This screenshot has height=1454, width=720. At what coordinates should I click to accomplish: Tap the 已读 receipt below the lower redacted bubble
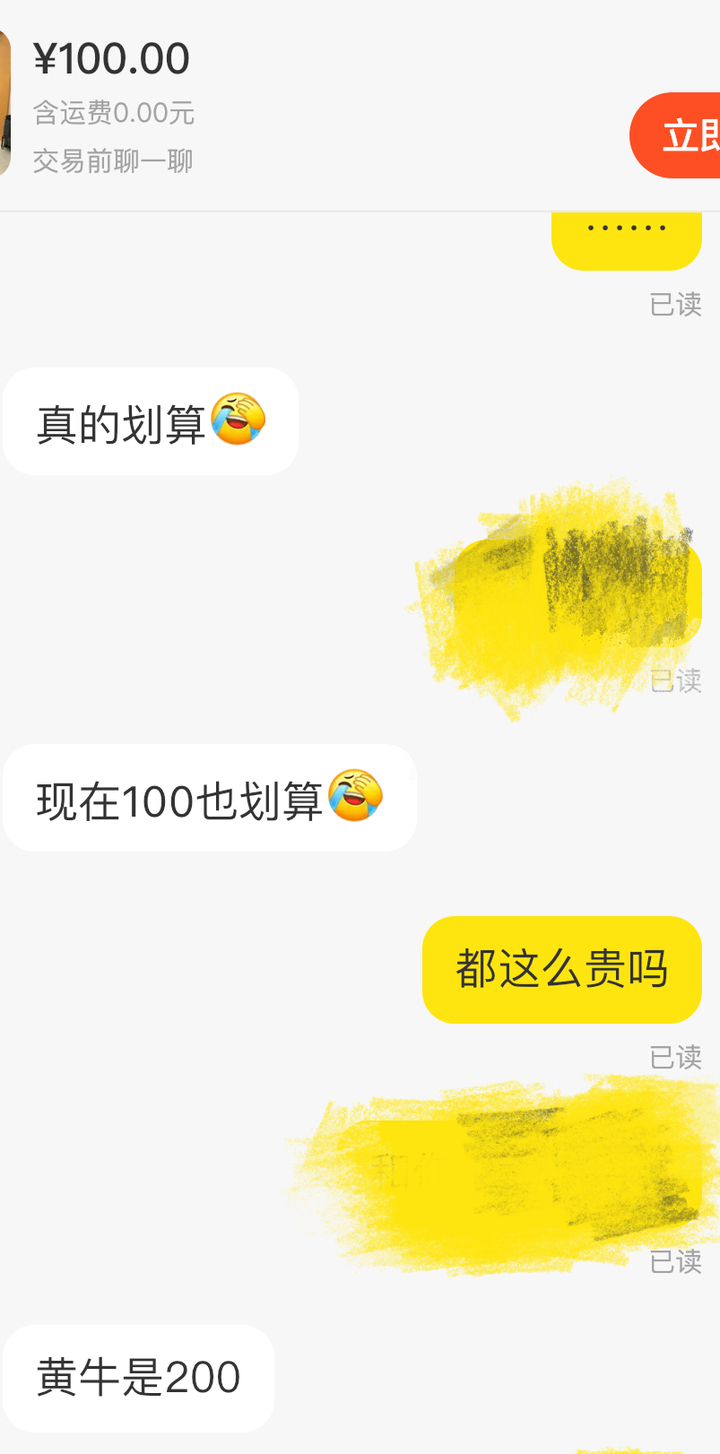coord(678,1263)
